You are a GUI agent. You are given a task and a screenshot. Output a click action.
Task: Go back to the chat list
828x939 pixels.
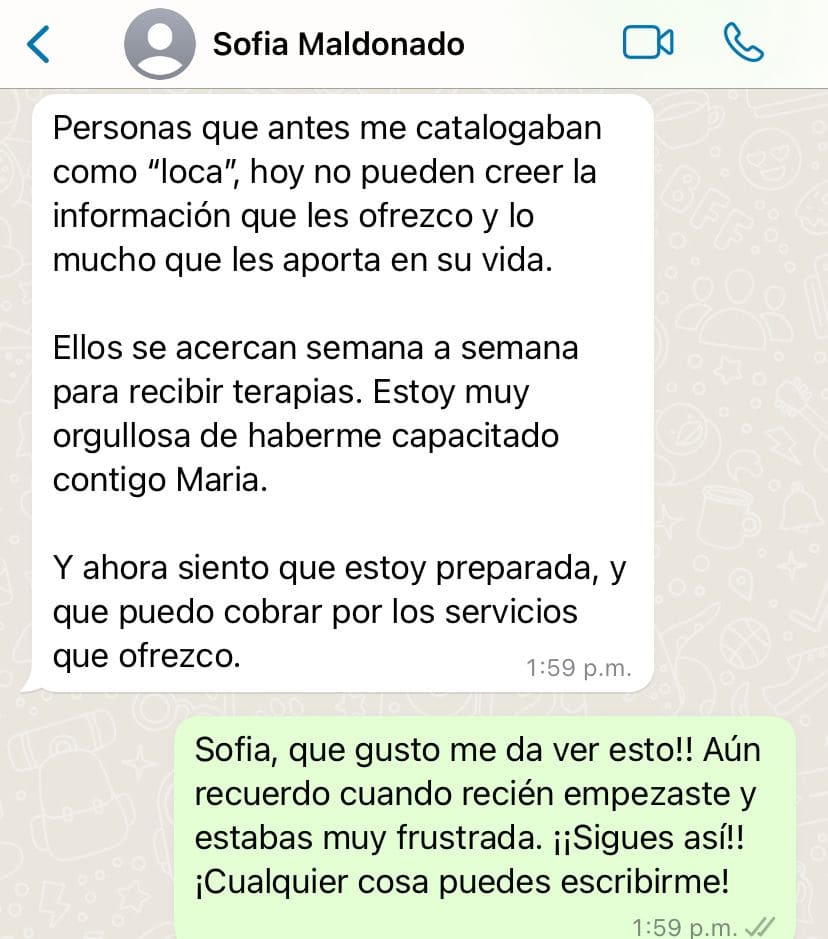tap(38, 44)
